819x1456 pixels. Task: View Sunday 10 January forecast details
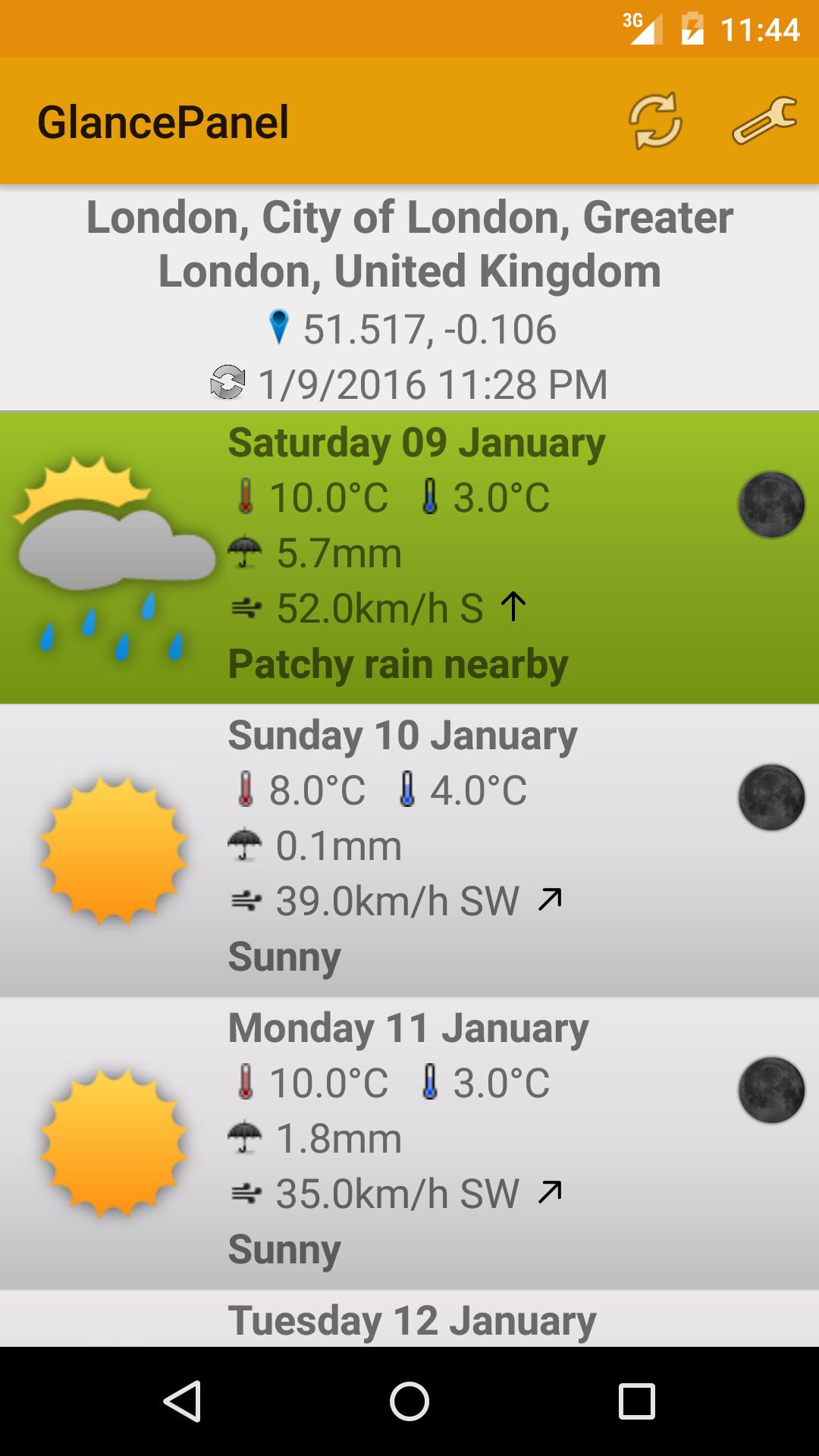(409, 849)
